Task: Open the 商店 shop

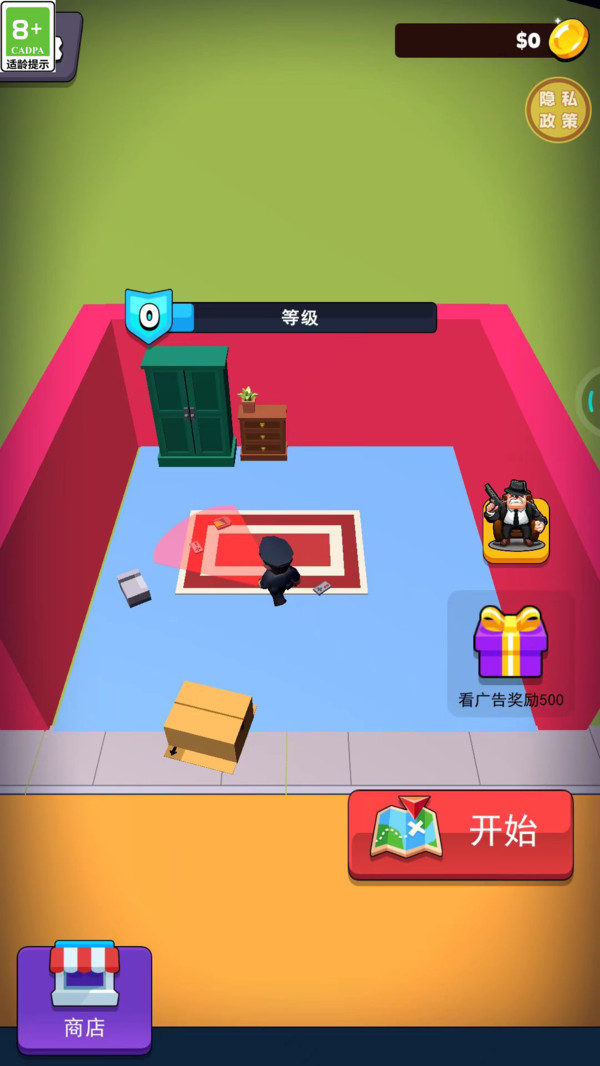Action: coord(84,996)
